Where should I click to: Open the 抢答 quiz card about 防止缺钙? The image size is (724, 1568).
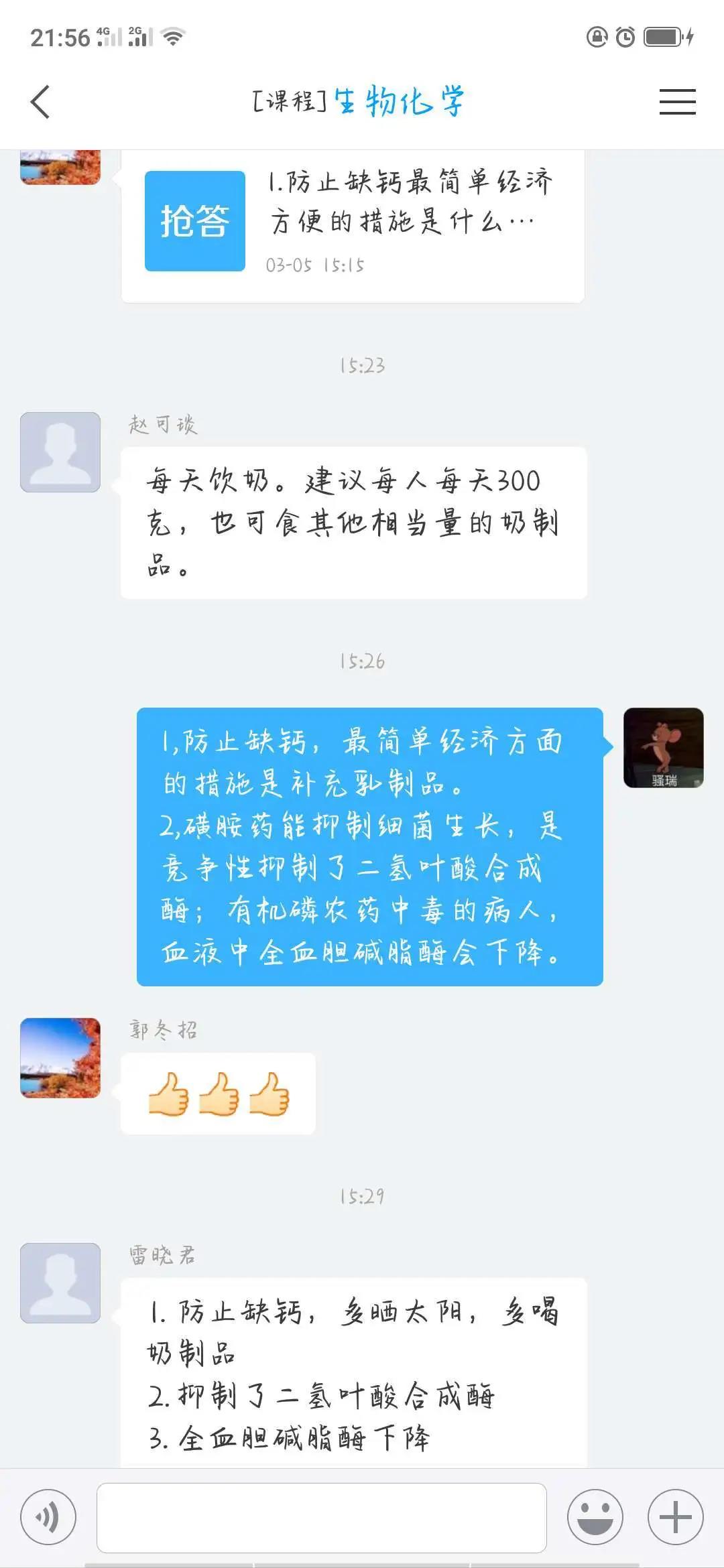(352, 222)
